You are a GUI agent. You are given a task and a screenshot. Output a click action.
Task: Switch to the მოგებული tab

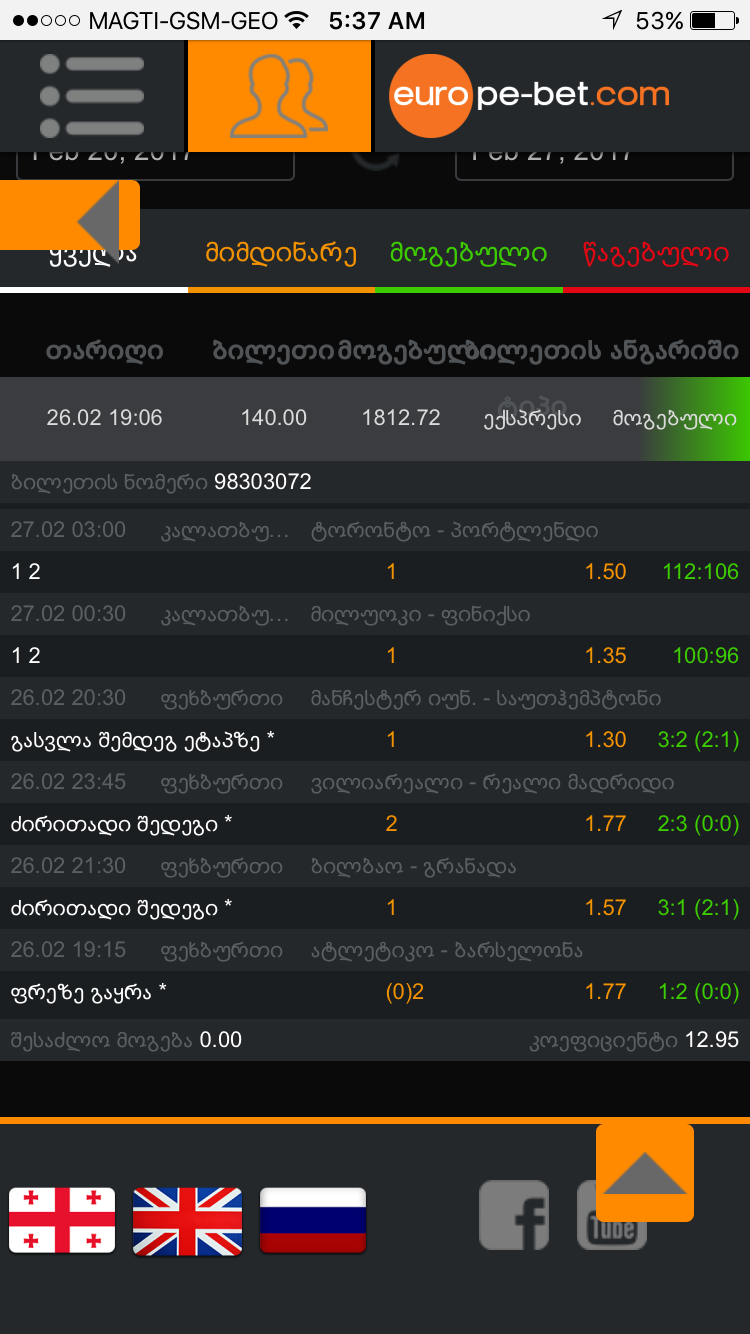point(468,254)
